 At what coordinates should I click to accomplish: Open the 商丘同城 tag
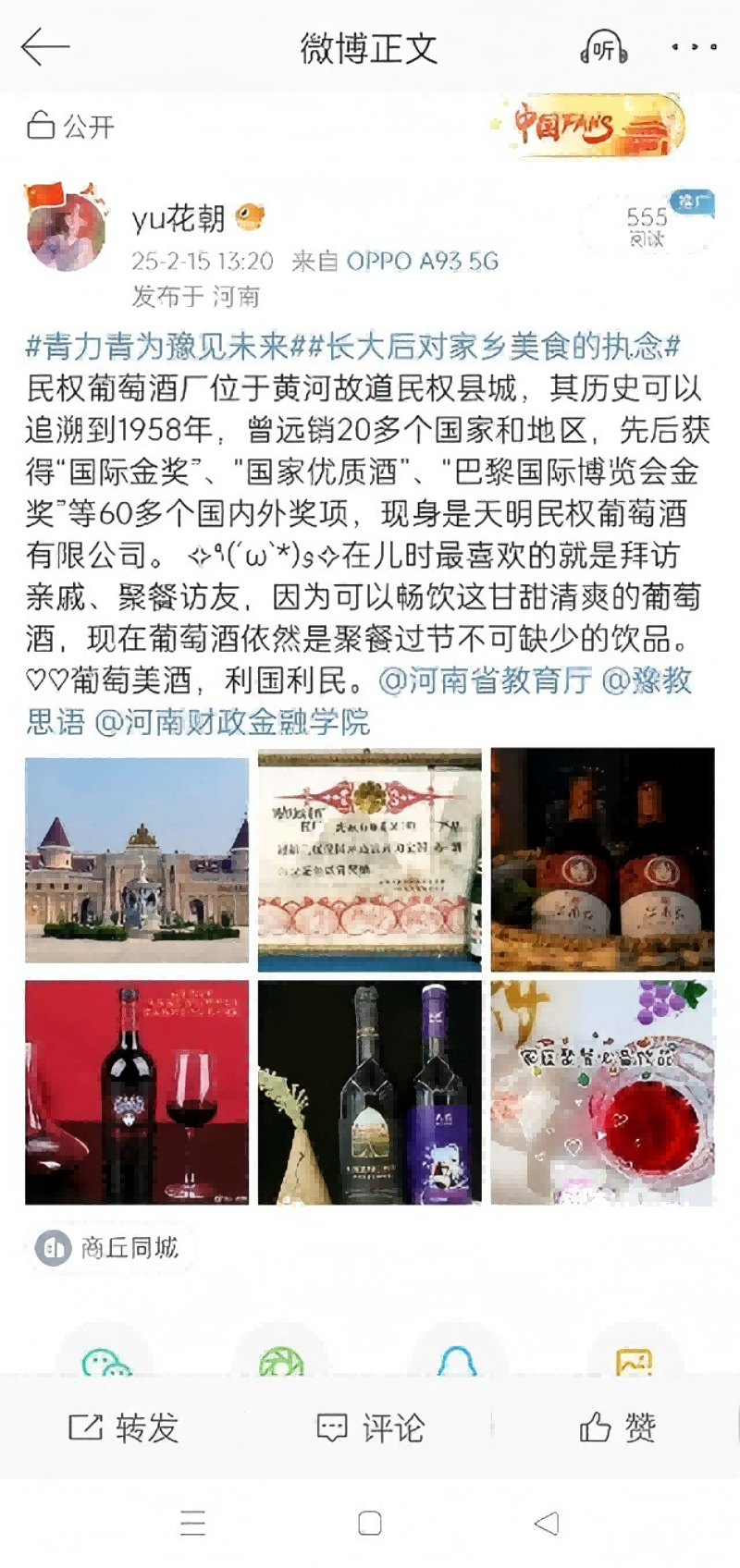coord(107,1248)
